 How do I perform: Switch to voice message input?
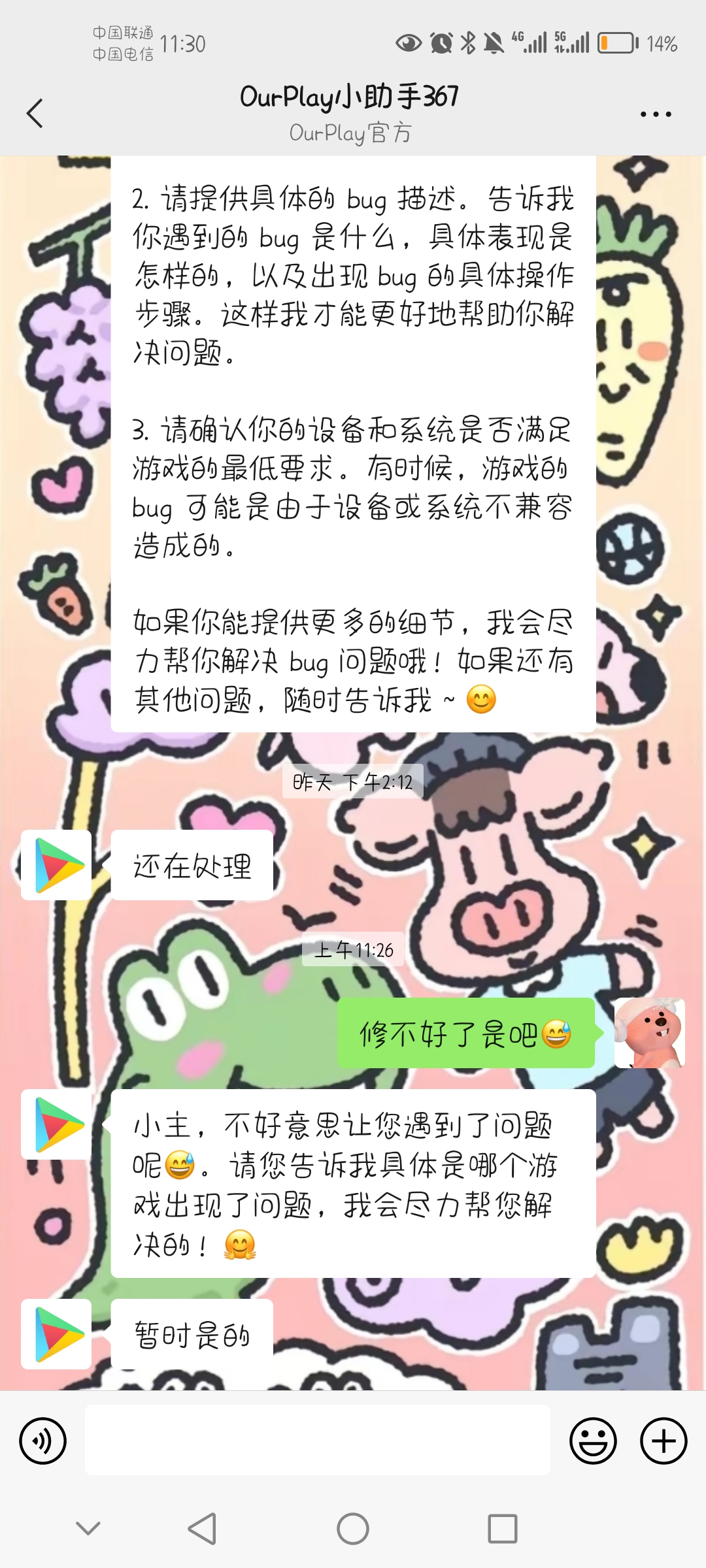point(43,1441)
